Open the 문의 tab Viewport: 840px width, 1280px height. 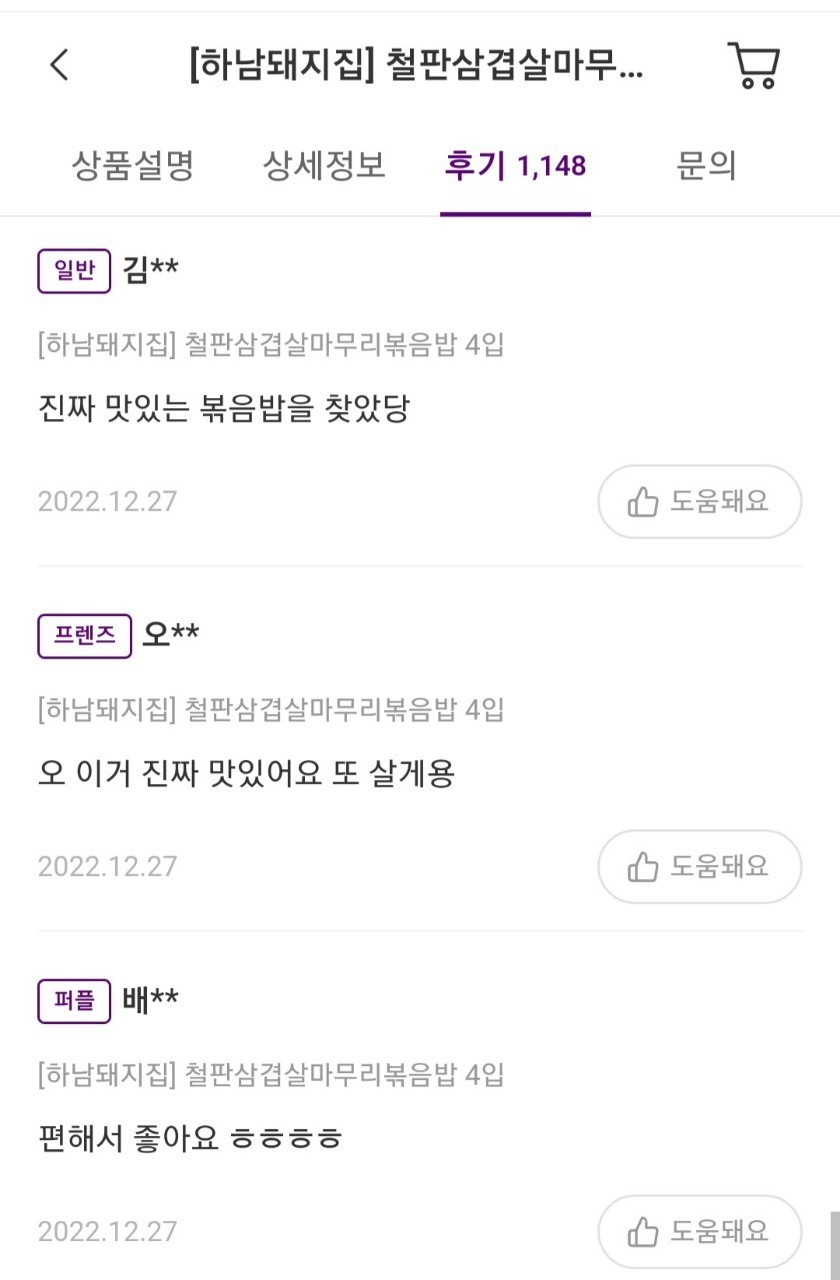(x=706, y=166)
